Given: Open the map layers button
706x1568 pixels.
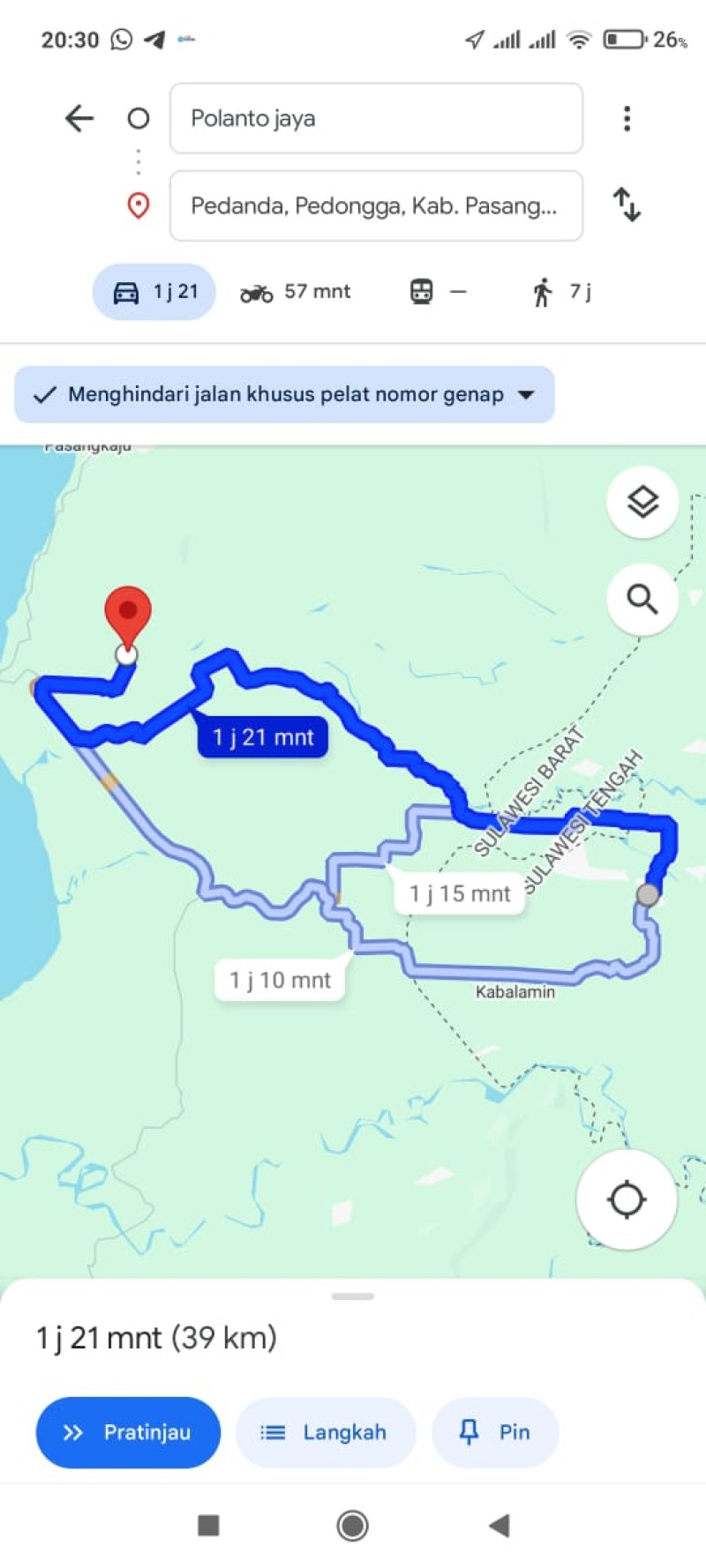Looking at the screenshot, I should (642, 502).
